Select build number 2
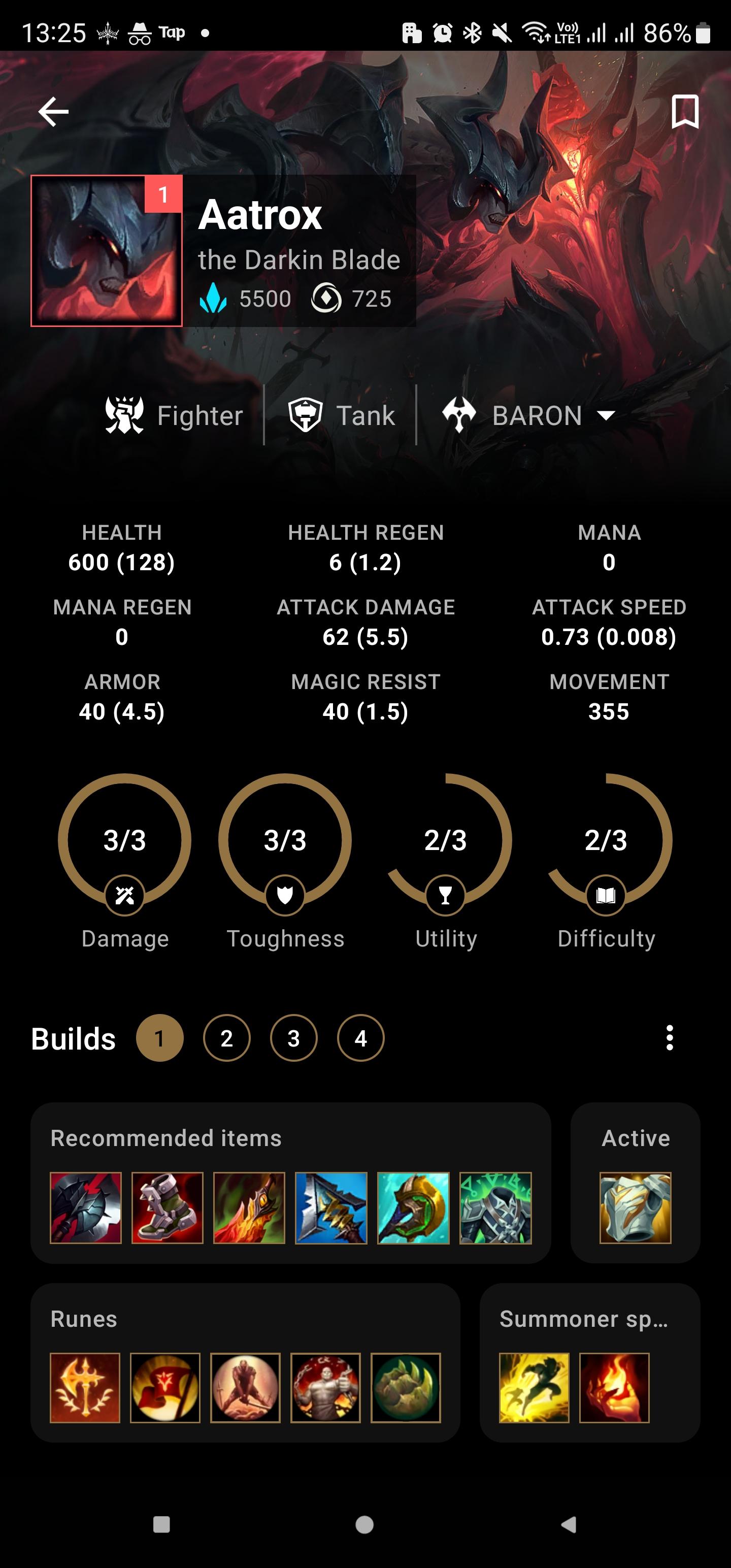The image size is (731, 1568). 226,1038
